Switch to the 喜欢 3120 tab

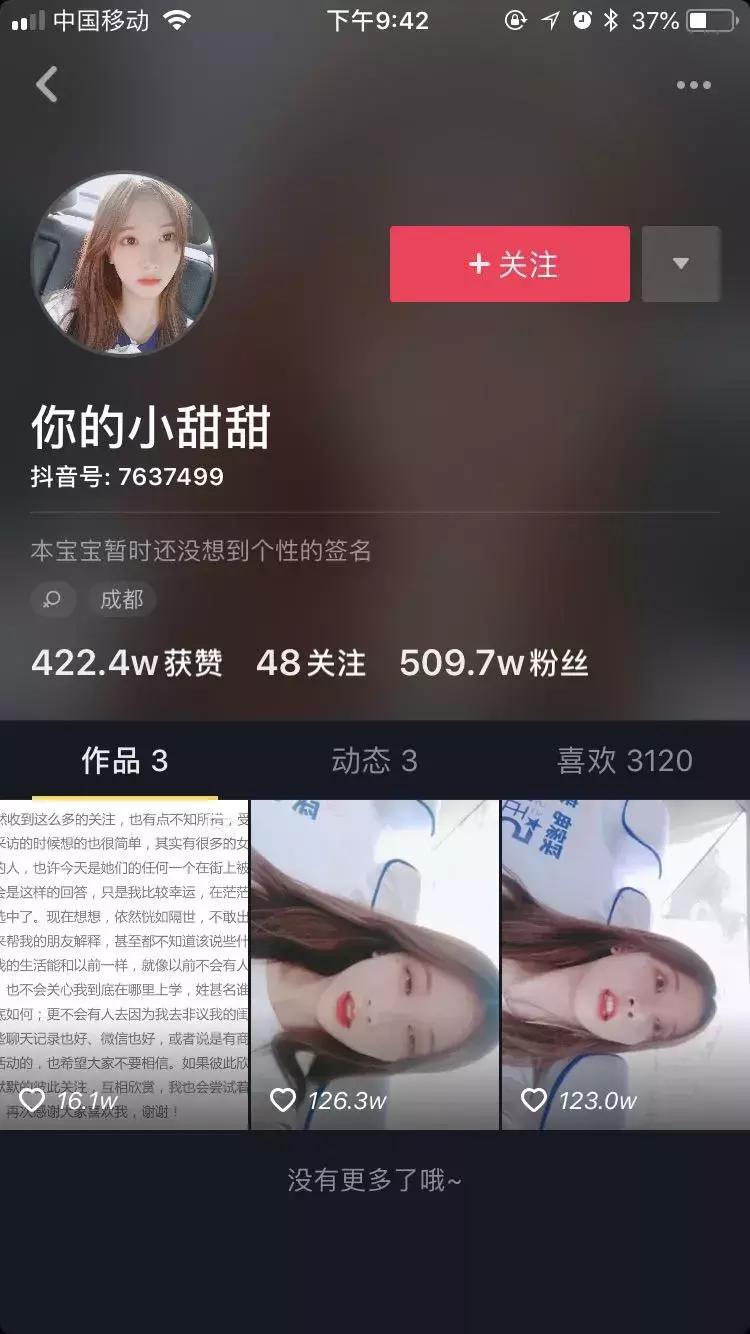(x=623, y=761)
